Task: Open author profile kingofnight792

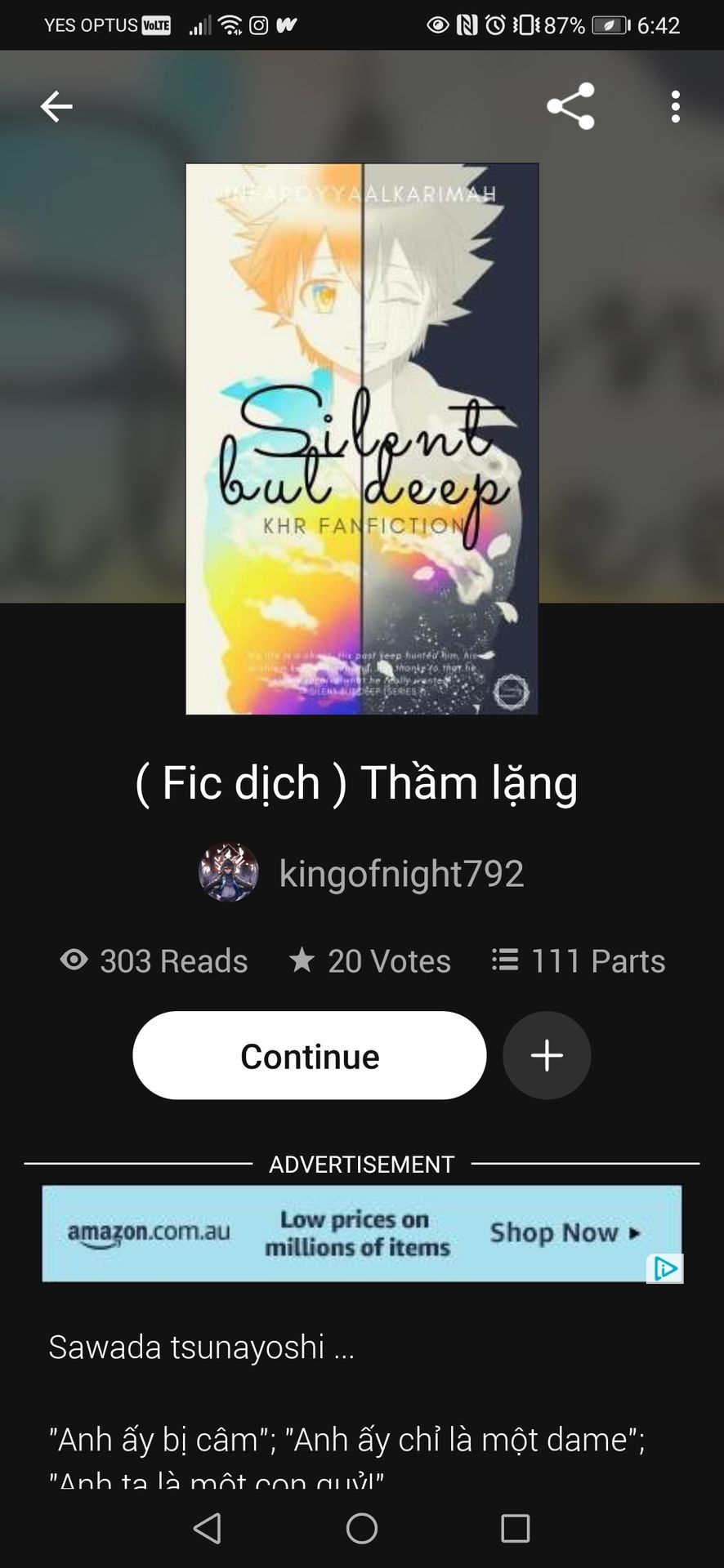Action: coord(361,873)
